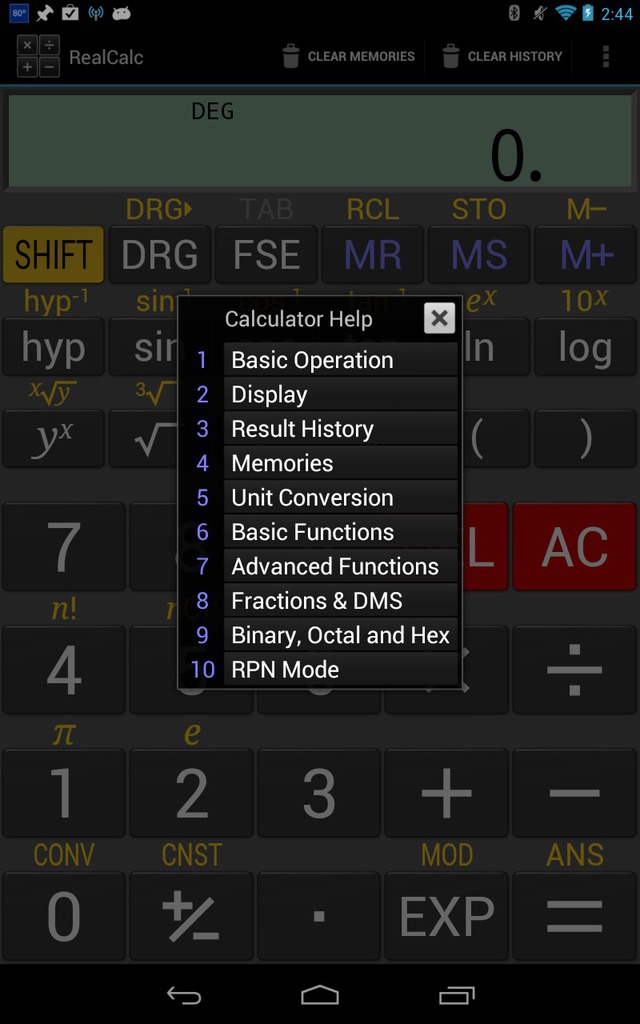
Task: Tap Clear History in the toolbar
Action: pos(502,56)
